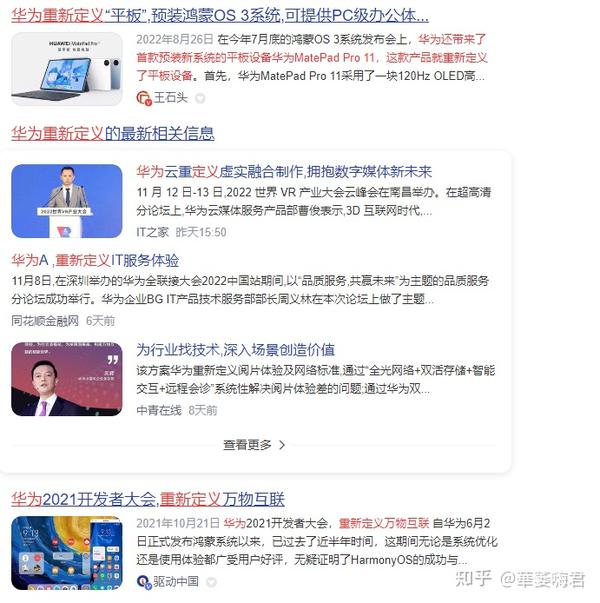Open "华为重新定义的最新相关信息" heading link

113,133
